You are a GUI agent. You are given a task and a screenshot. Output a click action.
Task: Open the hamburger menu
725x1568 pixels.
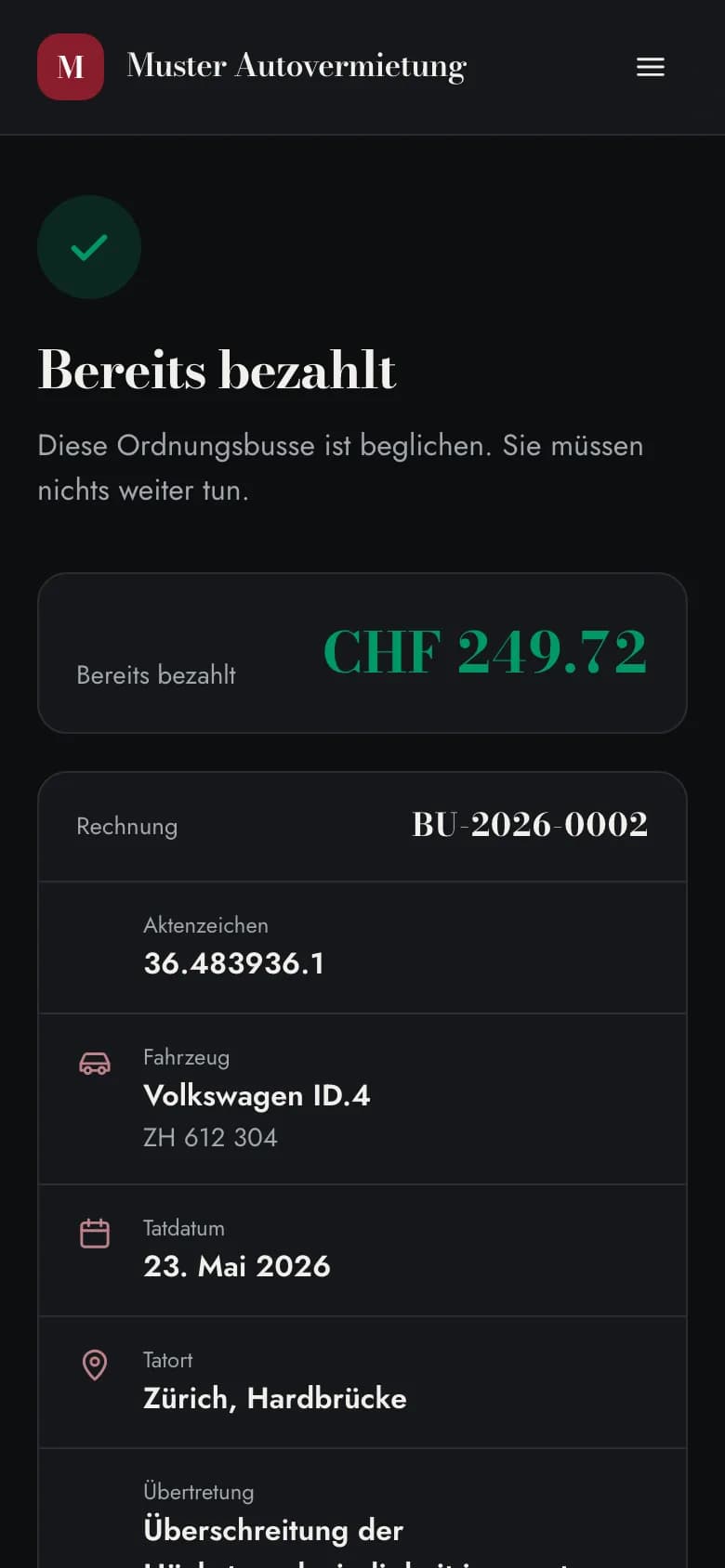point(651,67)
